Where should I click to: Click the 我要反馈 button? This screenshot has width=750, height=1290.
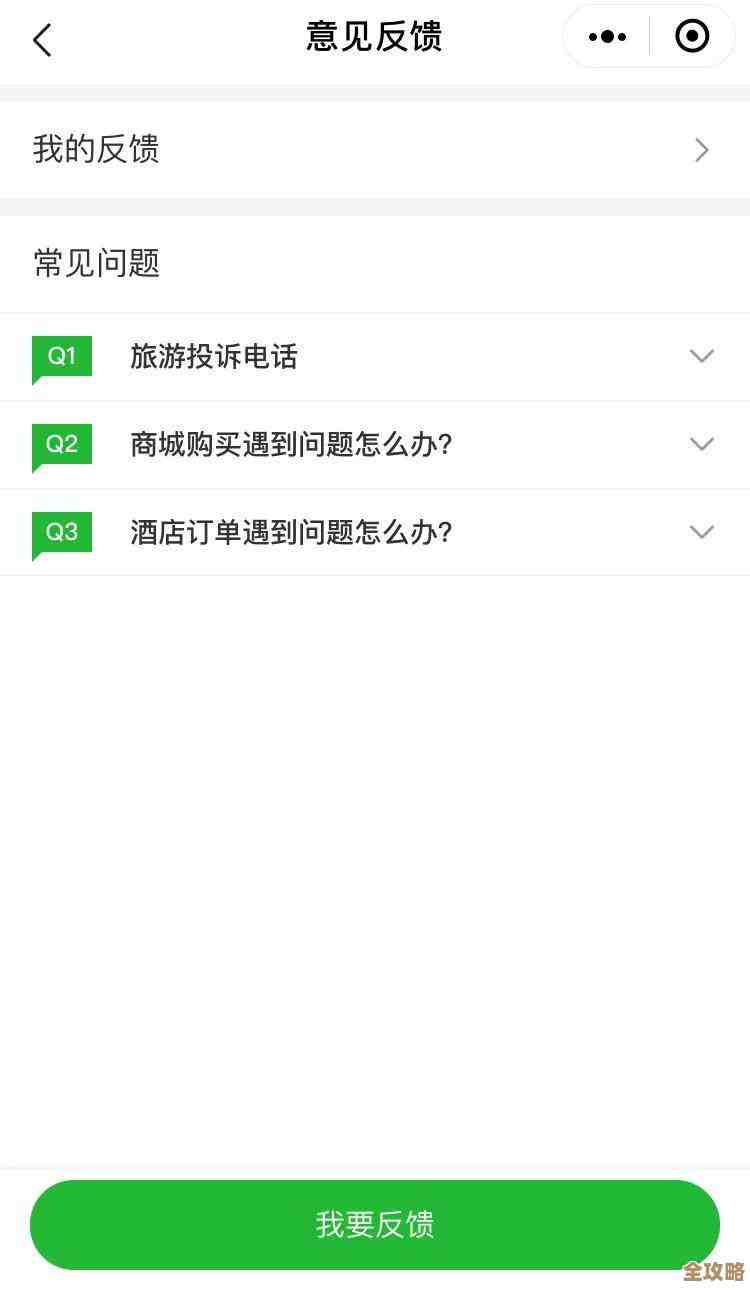click(x=375, y=1224)
